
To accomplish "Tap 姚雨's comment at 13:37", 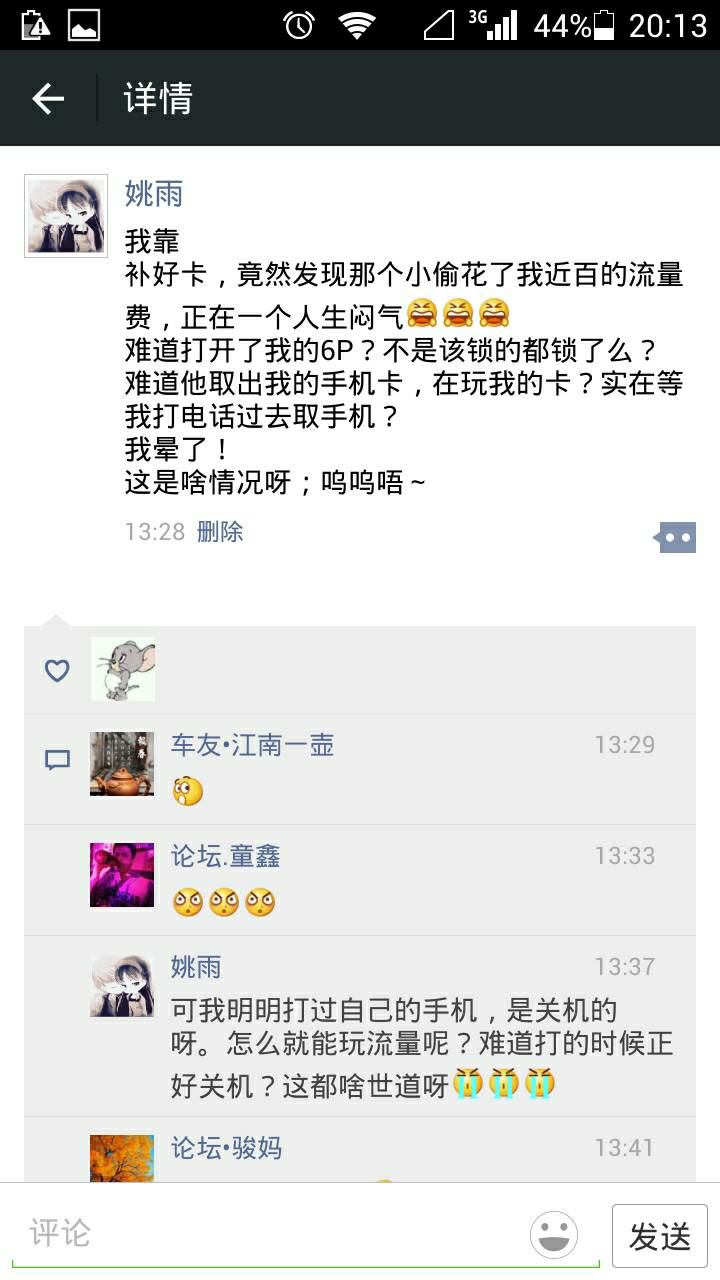I will tap(360, 1026).
